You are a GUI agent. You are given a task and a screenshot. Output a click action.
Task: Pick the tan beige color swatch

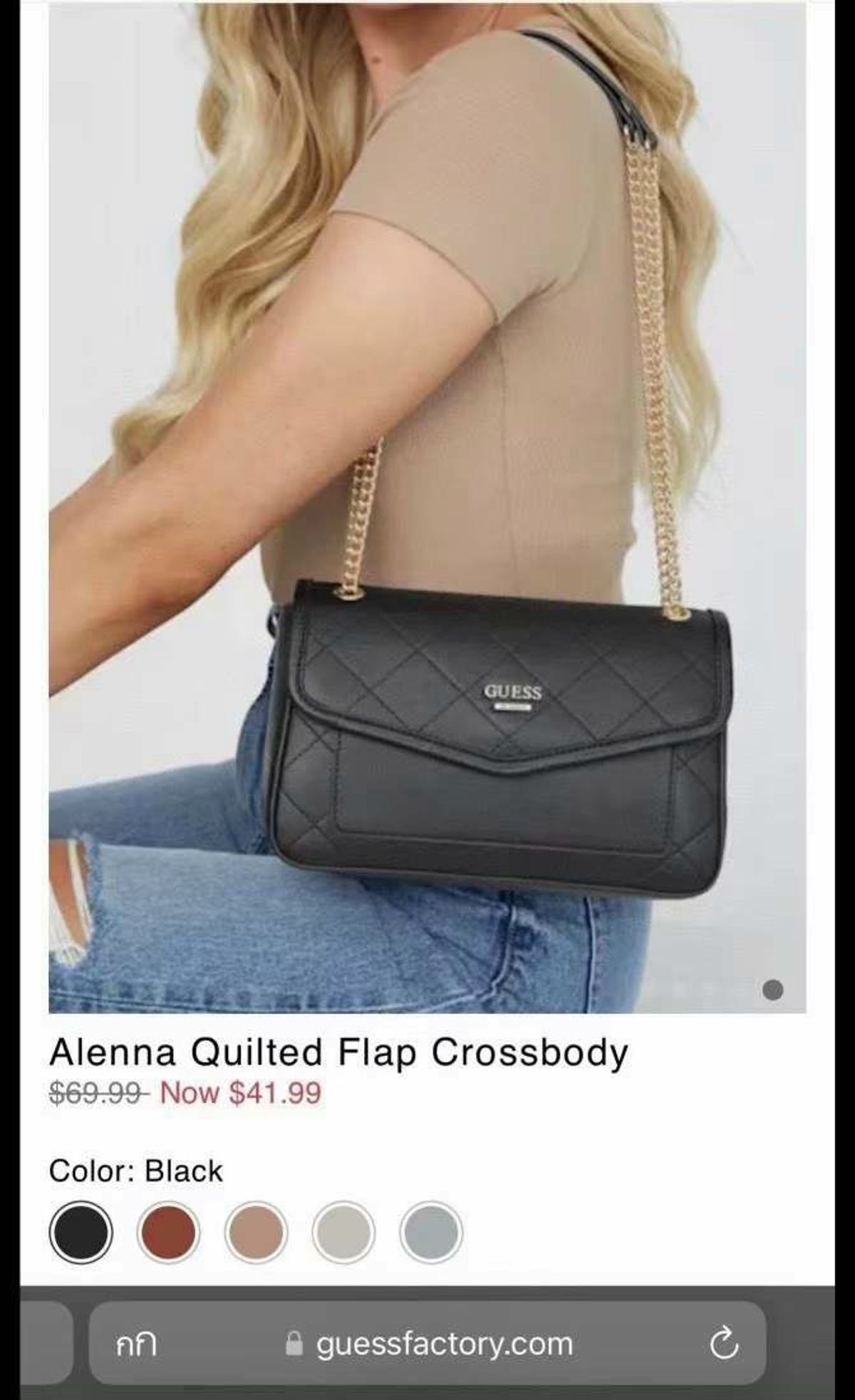click(x=256, y=1232)
